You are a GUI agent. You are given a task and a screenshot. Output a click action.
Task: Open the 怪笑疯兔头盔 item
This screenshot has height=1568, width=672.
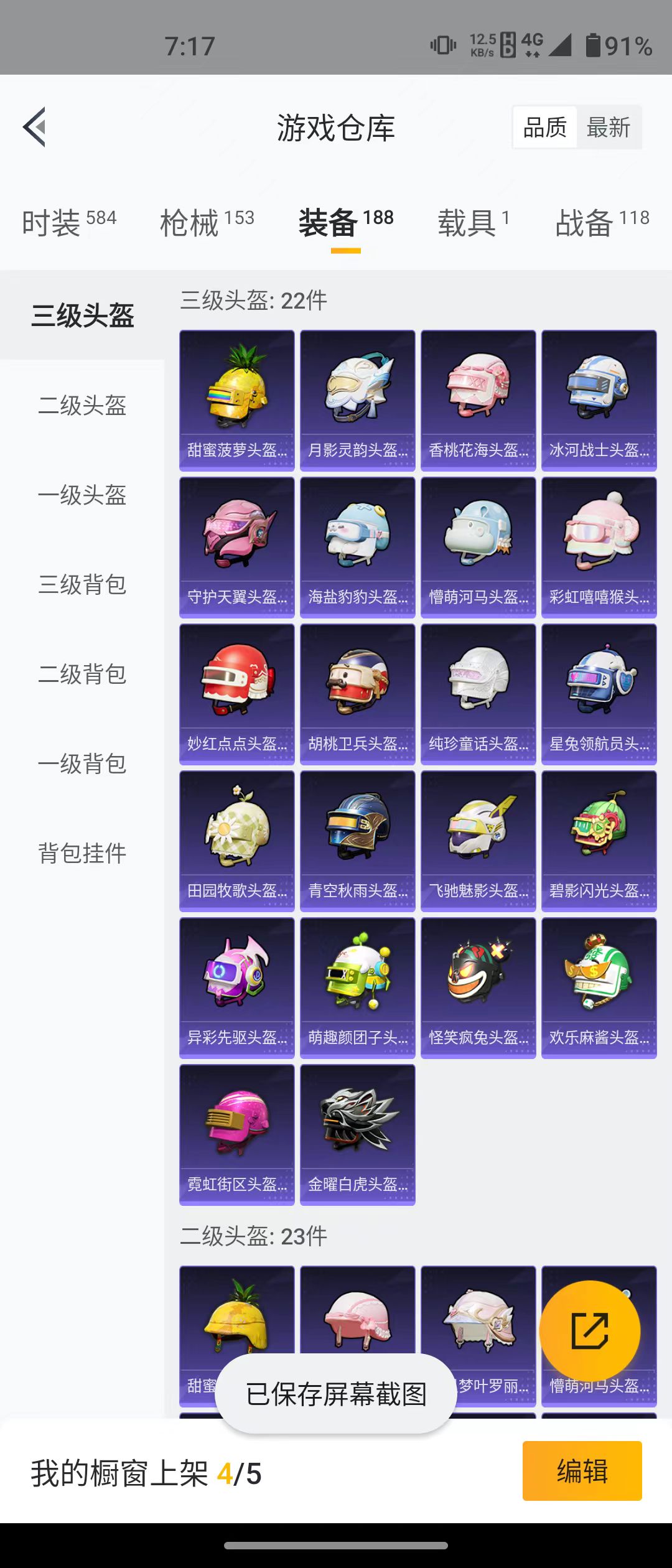[x=478, y=987]
